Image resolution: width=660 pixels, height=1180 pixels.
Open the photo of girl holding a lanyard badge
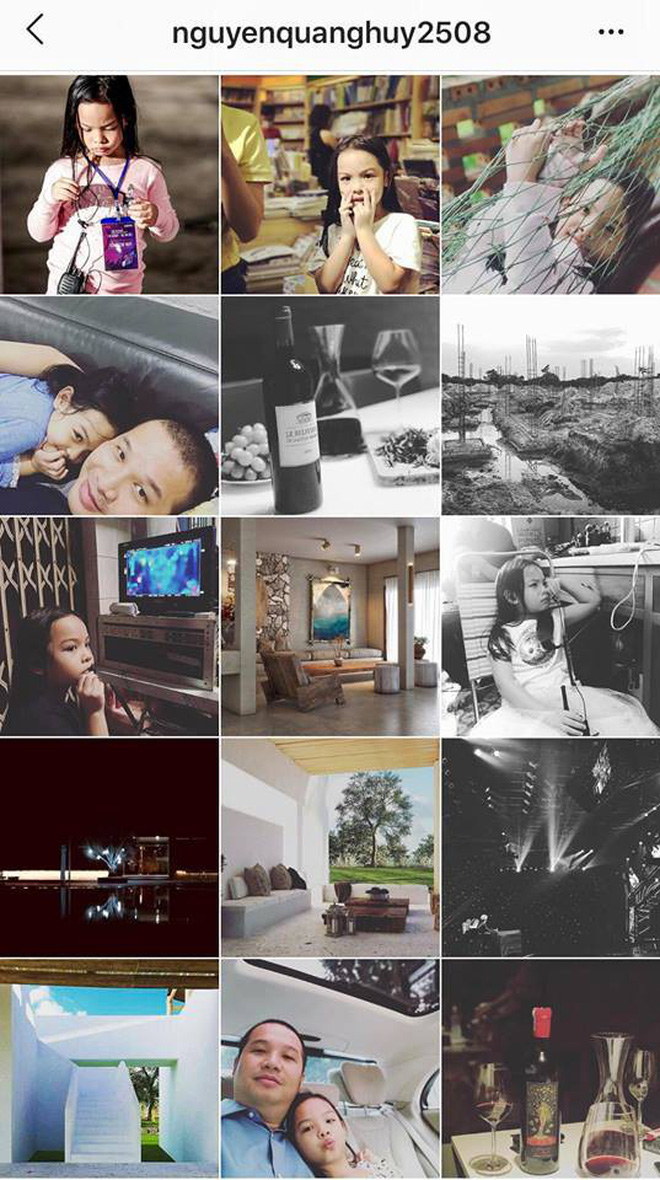(x=109, y=184)
